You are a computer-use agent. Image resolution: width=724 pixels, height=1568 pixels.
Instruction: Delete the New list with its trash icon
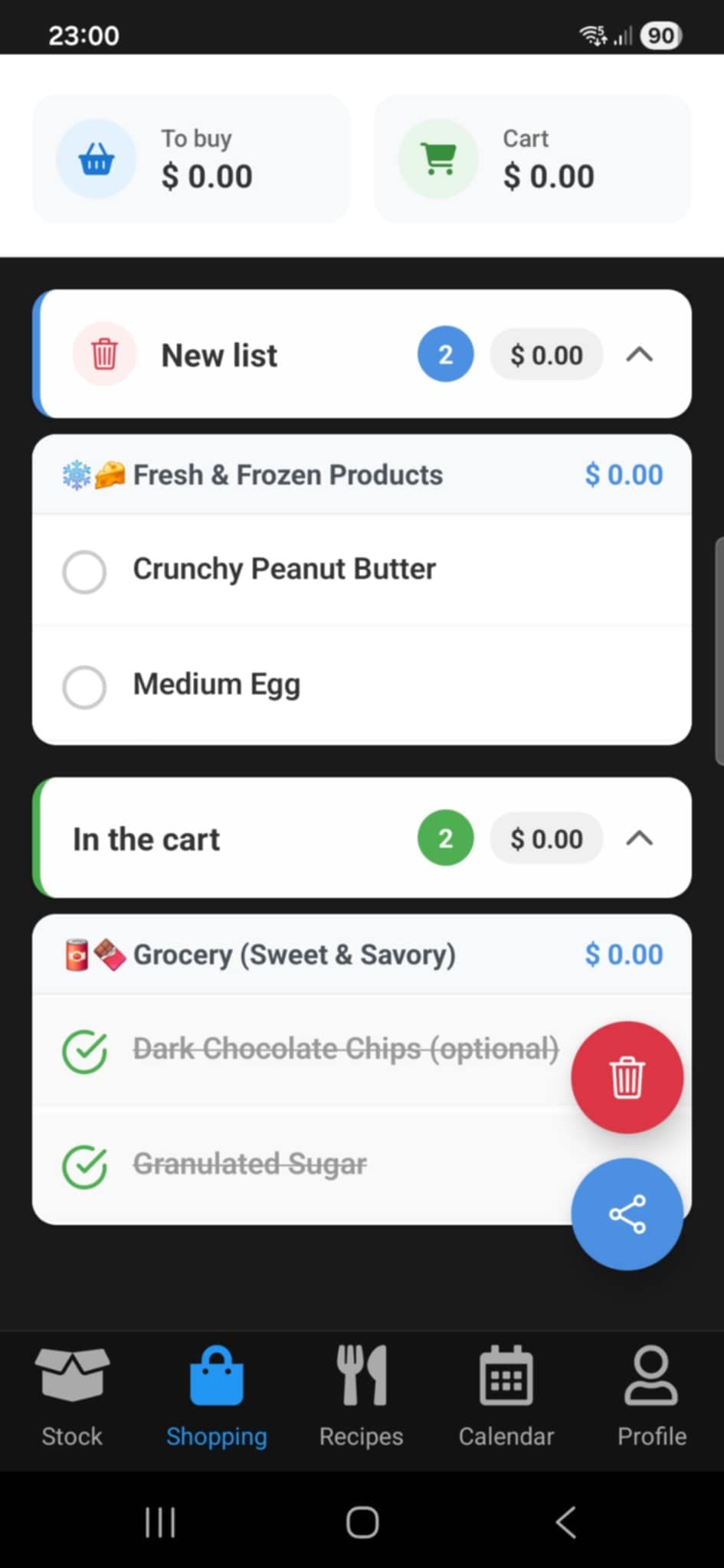(104, 354)
